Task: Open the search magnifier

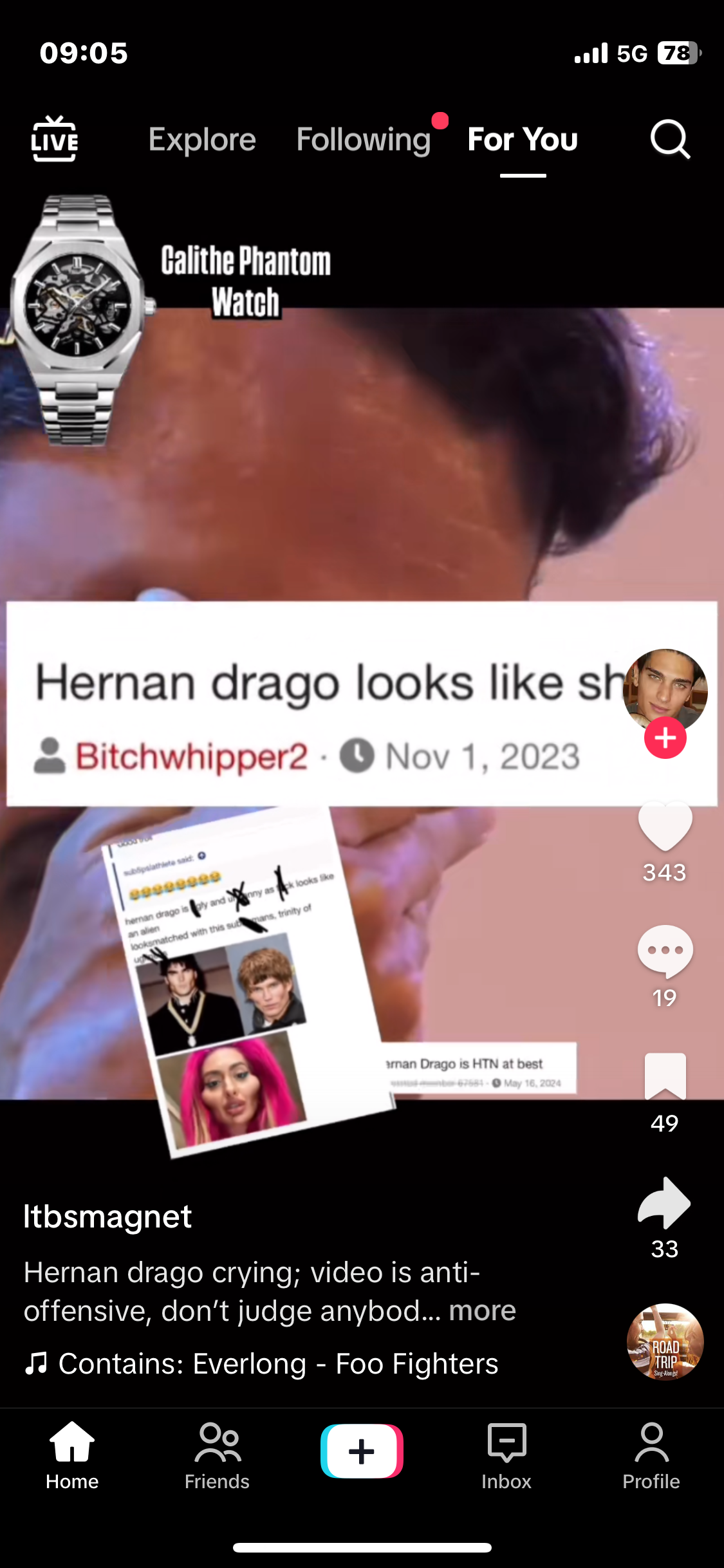Action: coord(669,139)
